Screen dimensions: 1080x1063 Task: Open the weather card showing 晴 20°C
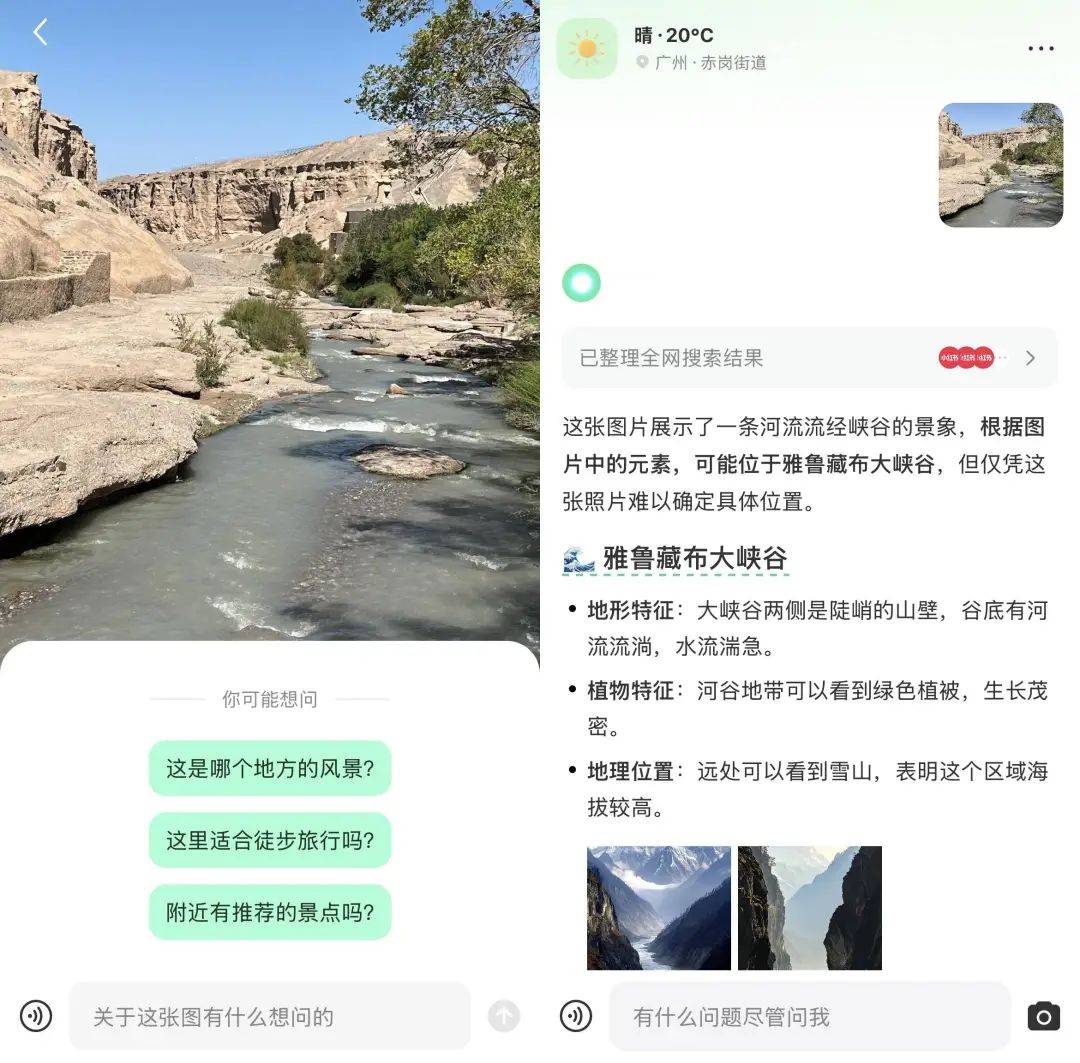(x=588, y=48)
